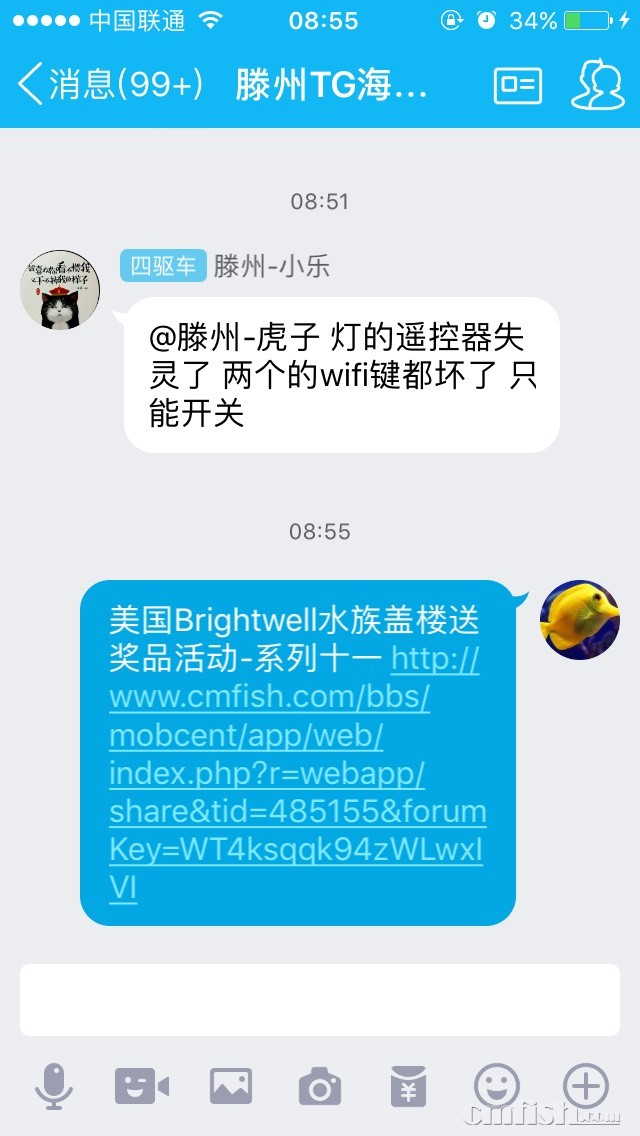This screenshot has width=640, height=1136.
Task: Tap the yellow fish avatar
Action: (x=580, y=619)
